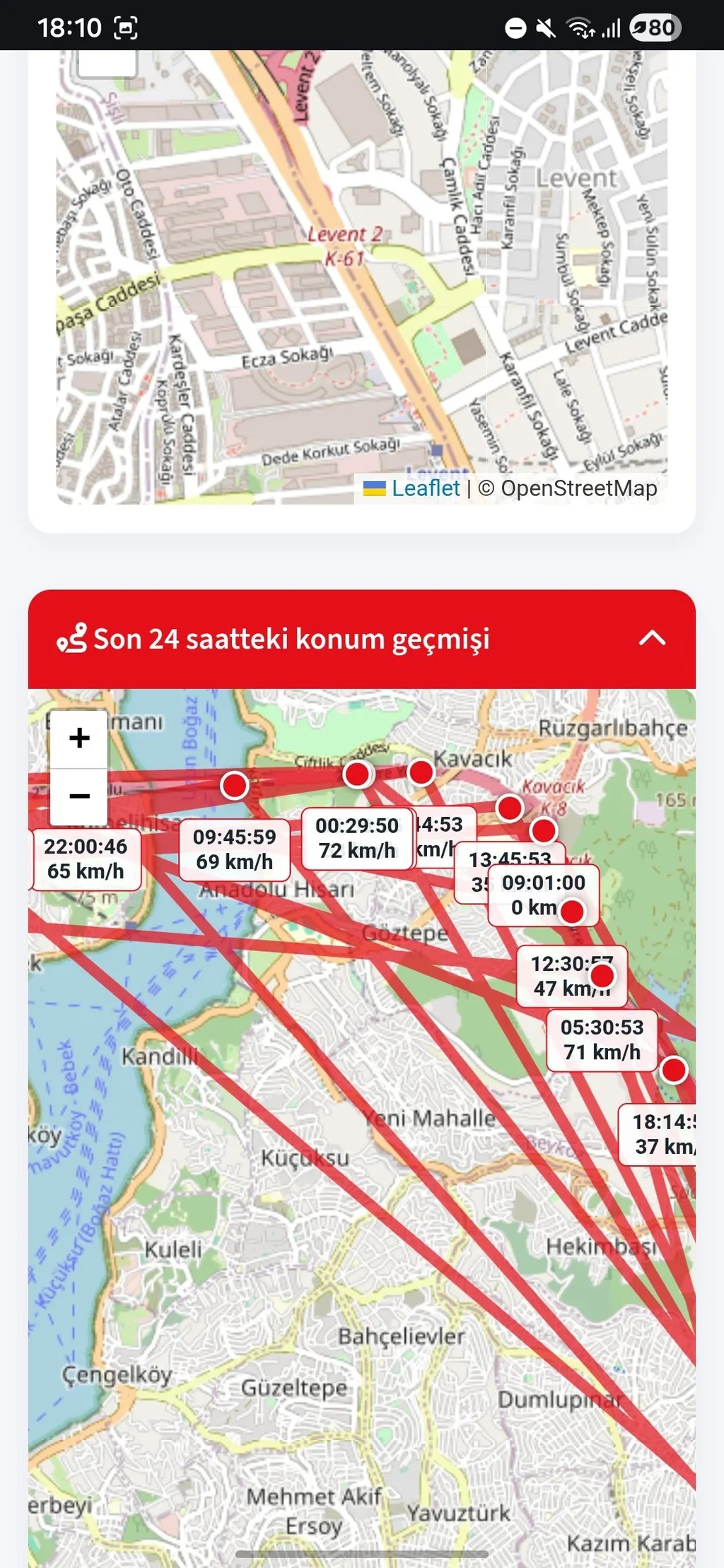Screen dimensions: 724x1568
Task: Select the 05:30:53 71 km/h location marker
Action: tap(602, 976)
